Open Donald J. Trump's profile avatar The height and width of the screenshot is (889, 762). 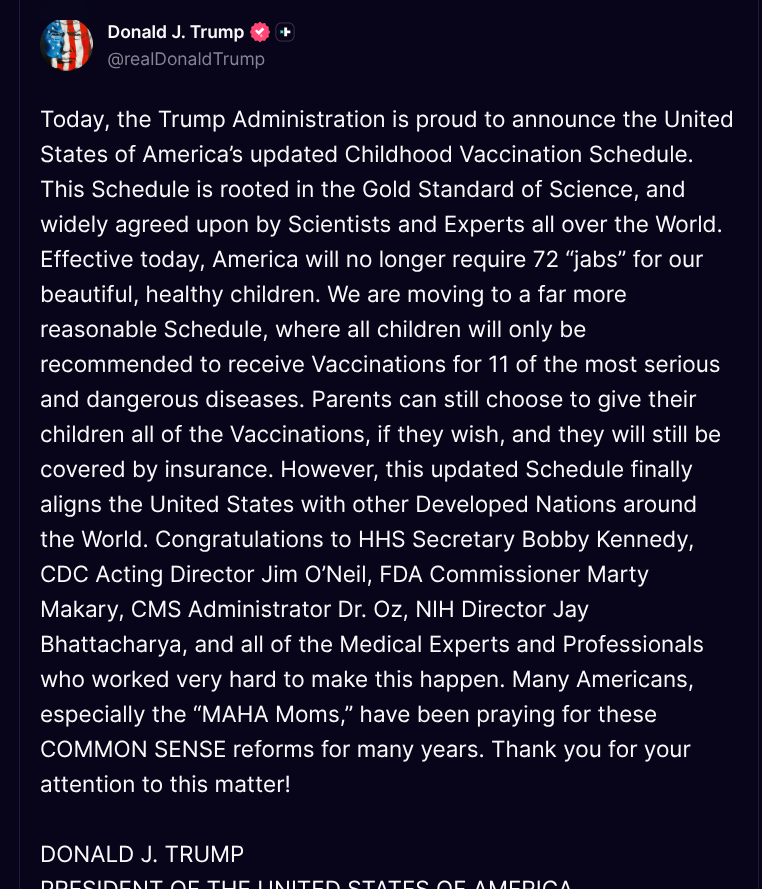66,45
